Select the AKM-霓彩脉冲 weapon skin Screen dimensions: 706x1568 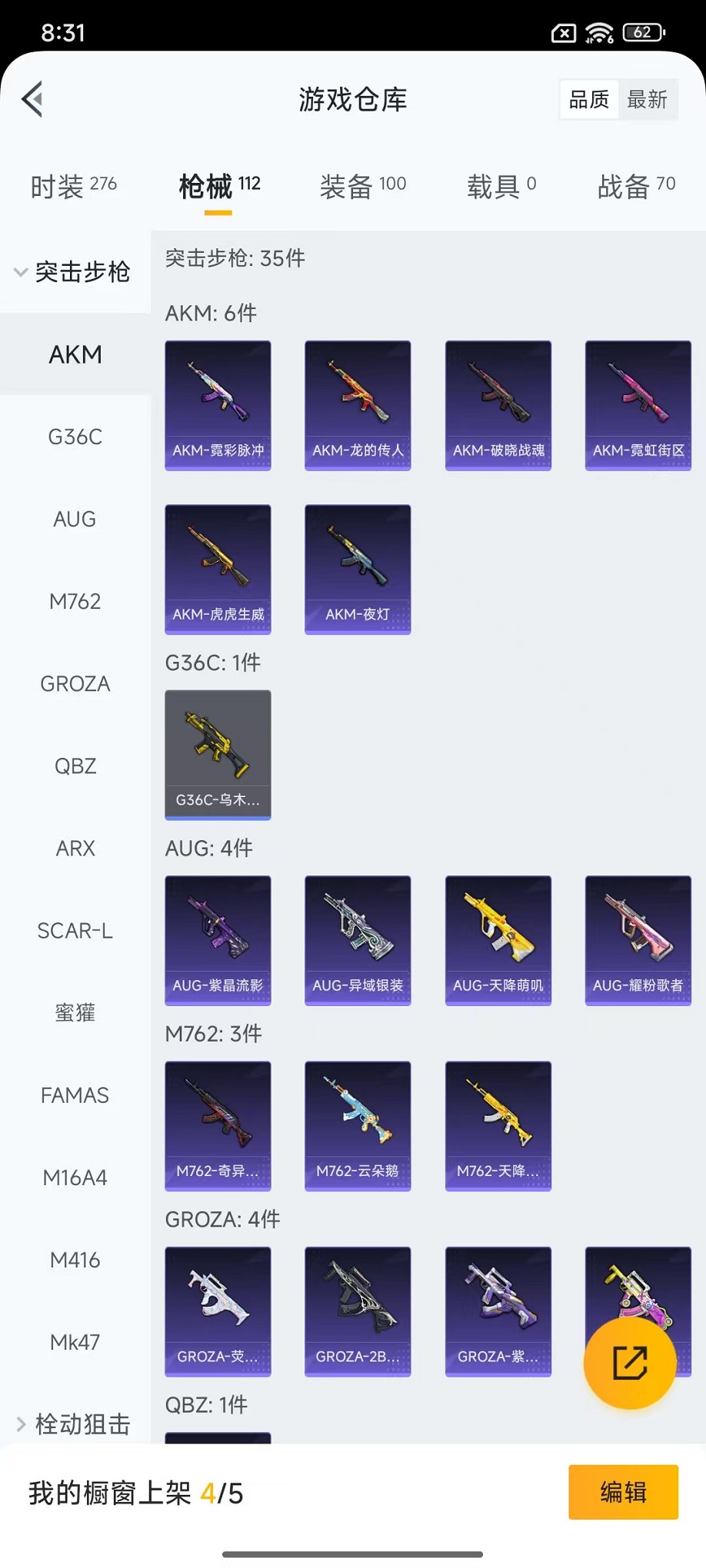point(218,406)
